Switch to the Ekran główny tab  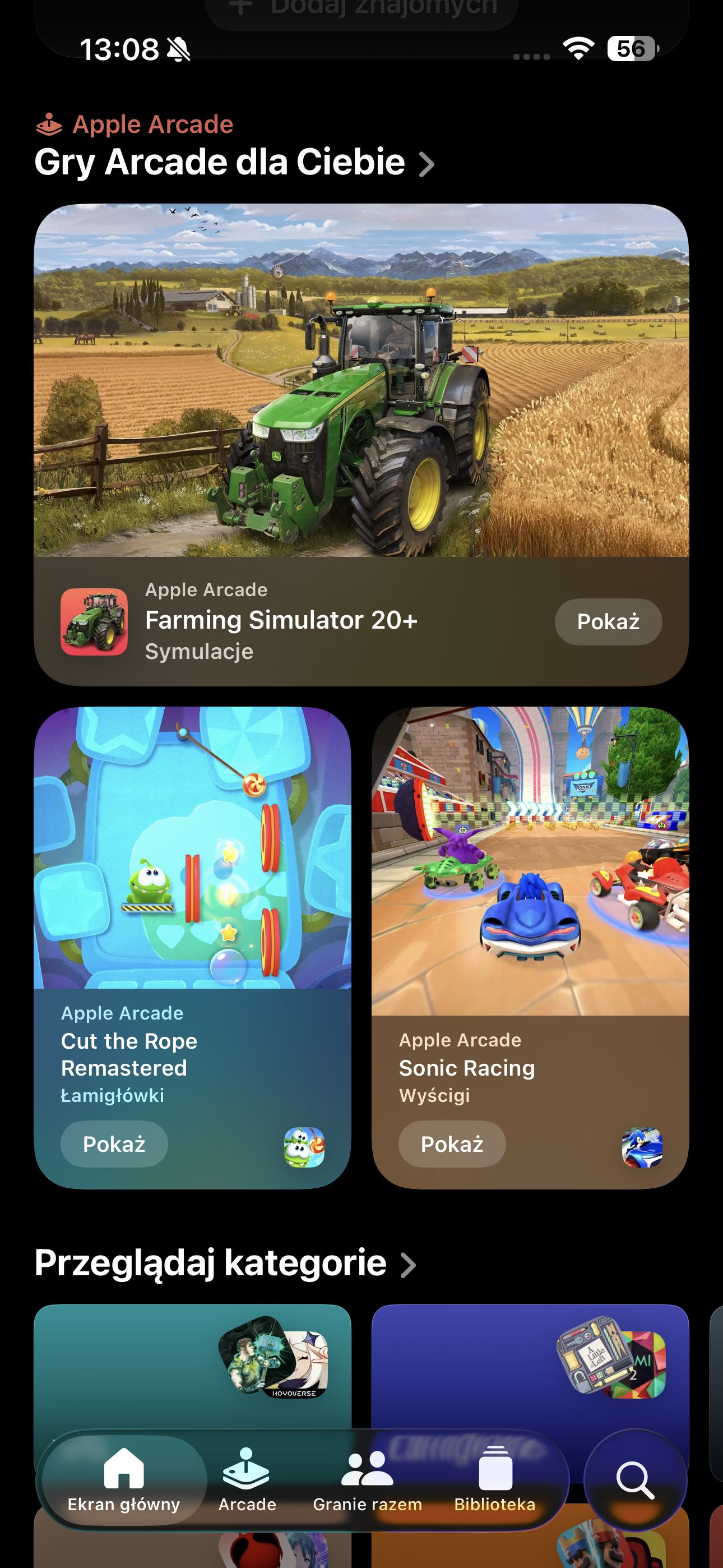(x=123, y=1480)
